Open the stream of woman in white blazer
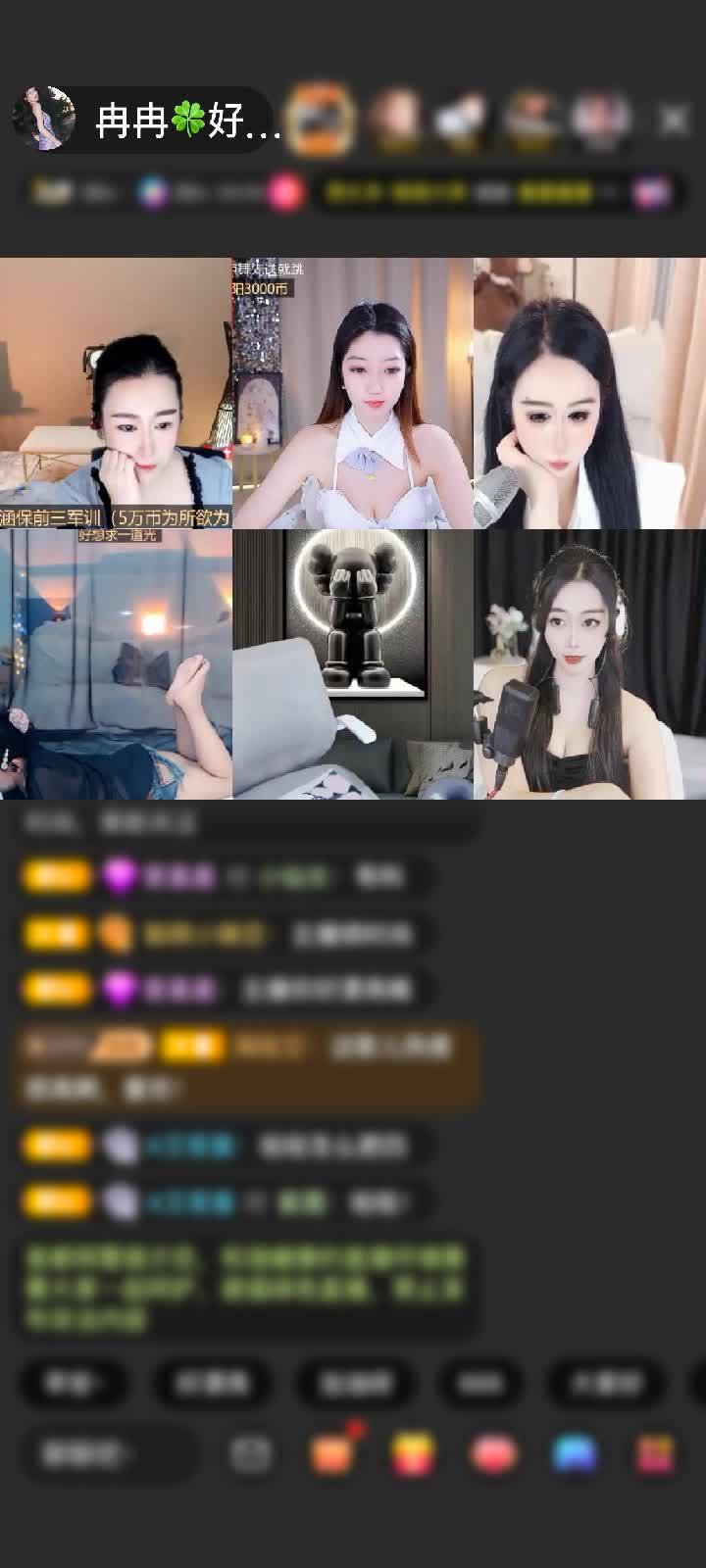 [589, 393]
